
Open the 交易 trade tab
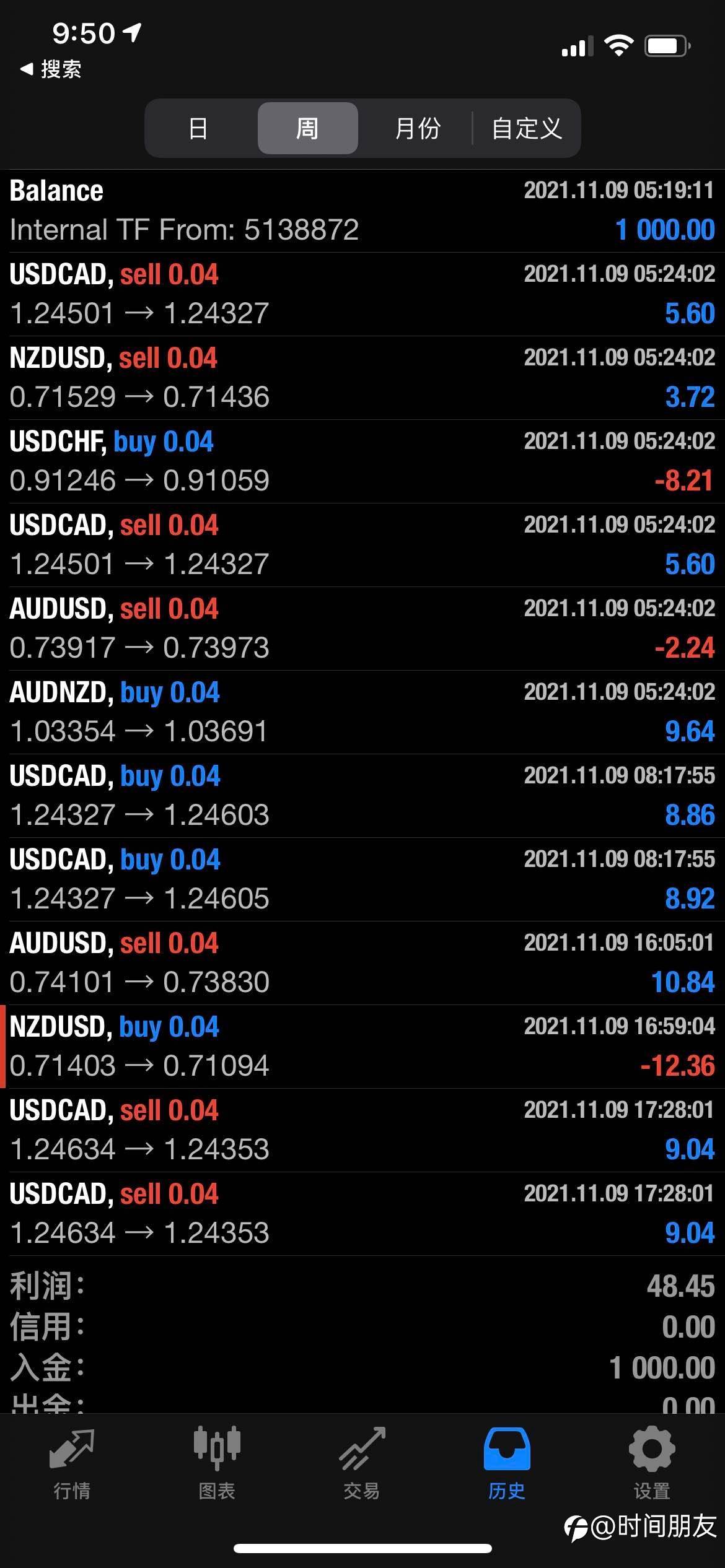coord(362,1464)
